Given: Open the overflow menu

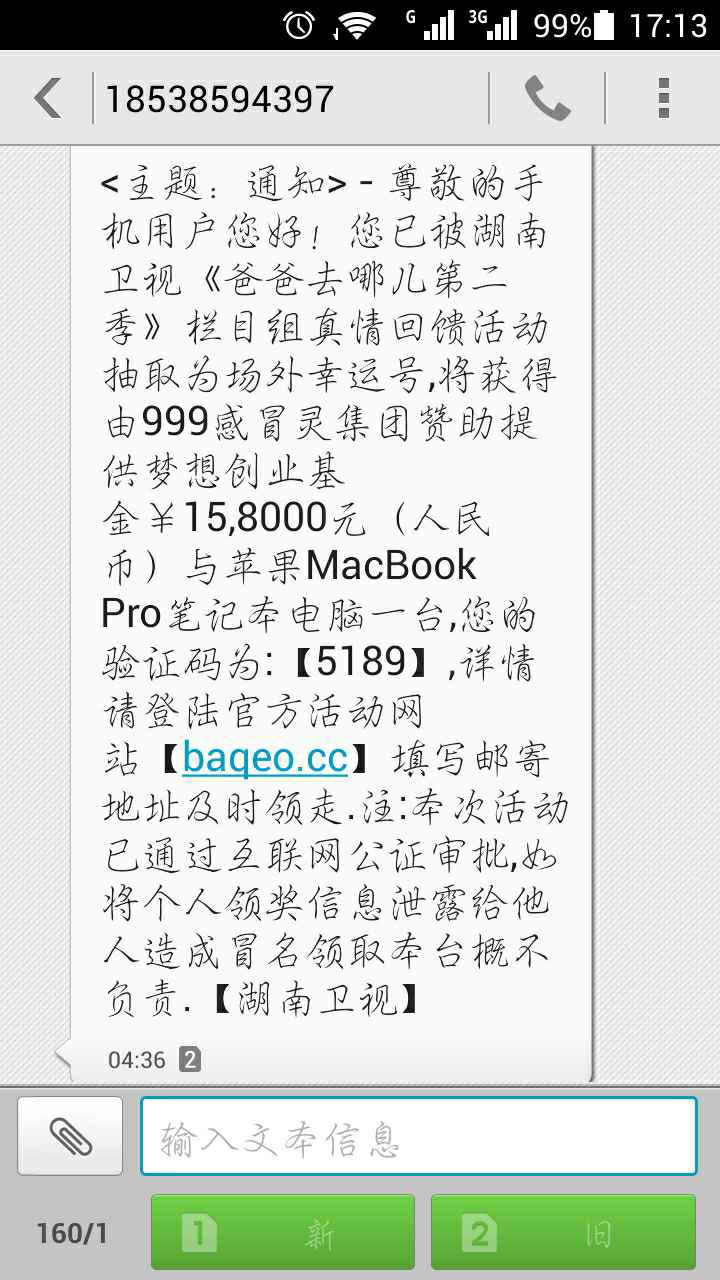Looking at the screenshot, I should pyautogui.click(x=663, y=98).
